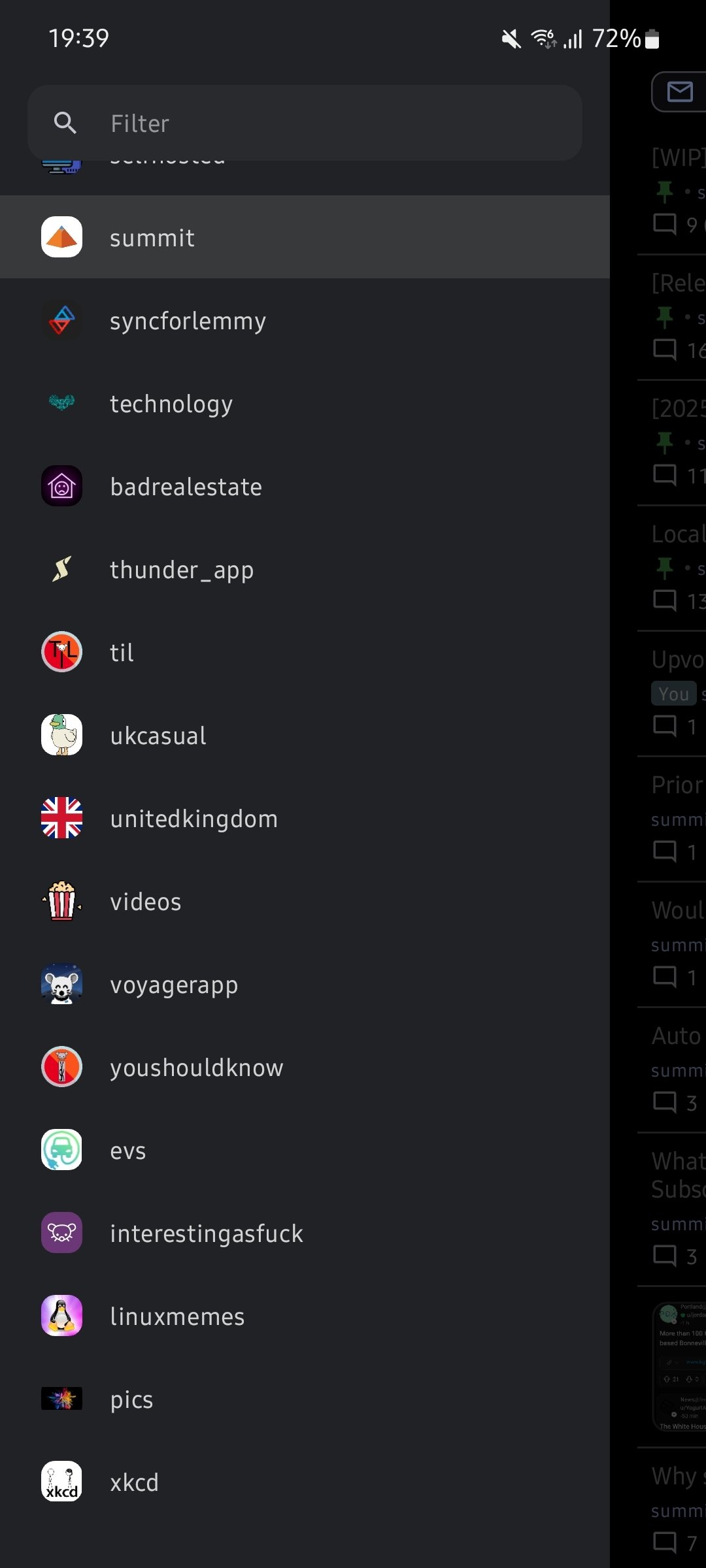This screenshot has width=706, height=1568.
Task: Open the til community
Action: pyautogui.click(x=305, y=652)
